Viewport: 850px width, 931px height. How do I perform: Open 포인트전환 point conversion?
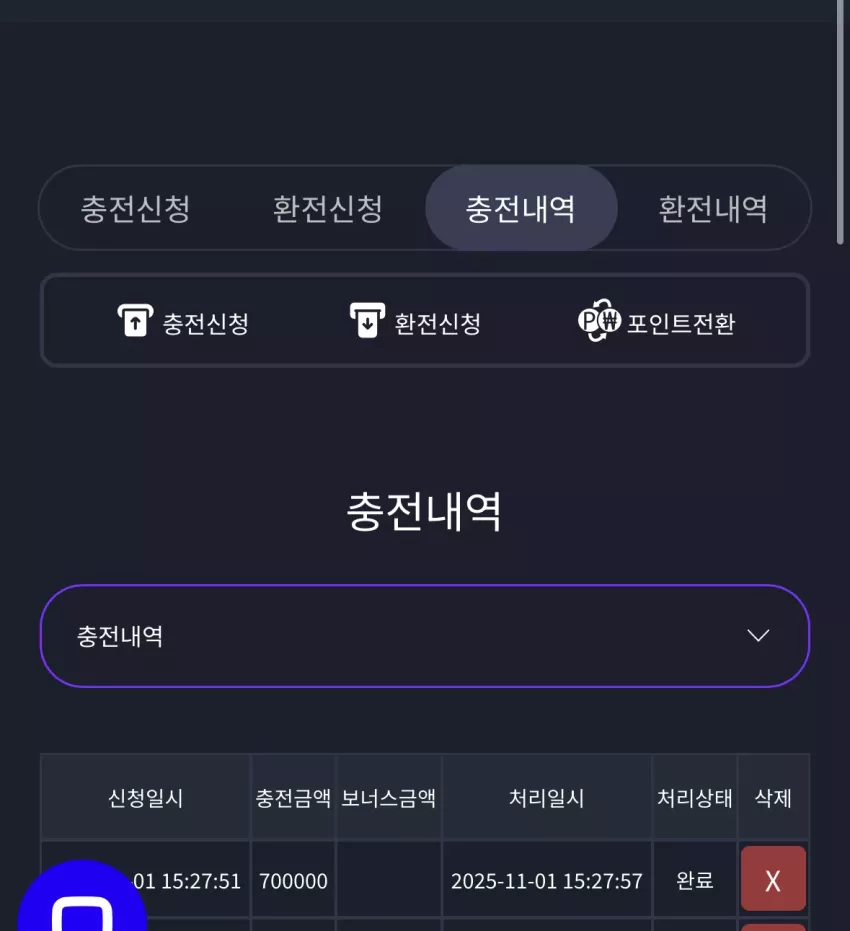(x=656, y=321)
